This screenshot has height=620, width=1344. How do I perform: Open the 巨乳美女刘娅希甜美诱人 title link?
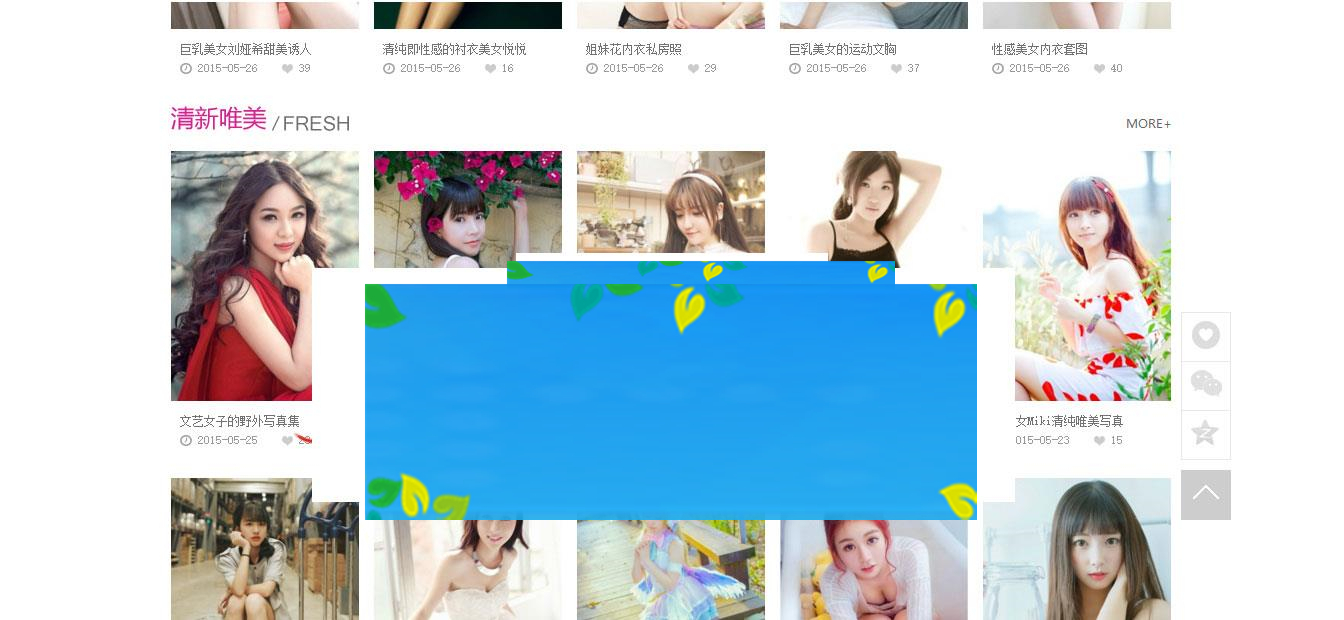[x=245, y=49]
